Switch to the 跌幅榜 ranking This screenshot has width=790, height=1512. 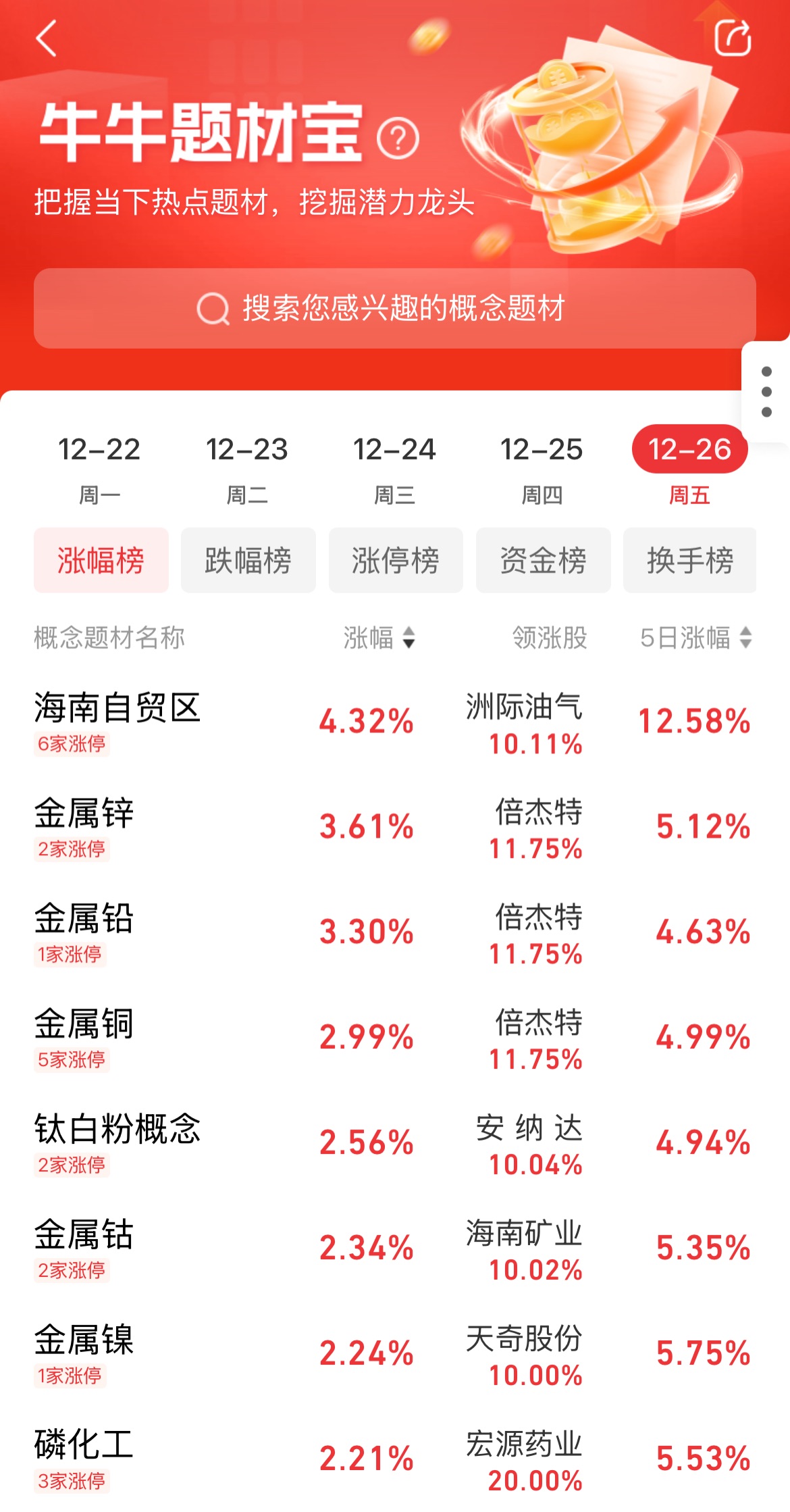[248, 561]
